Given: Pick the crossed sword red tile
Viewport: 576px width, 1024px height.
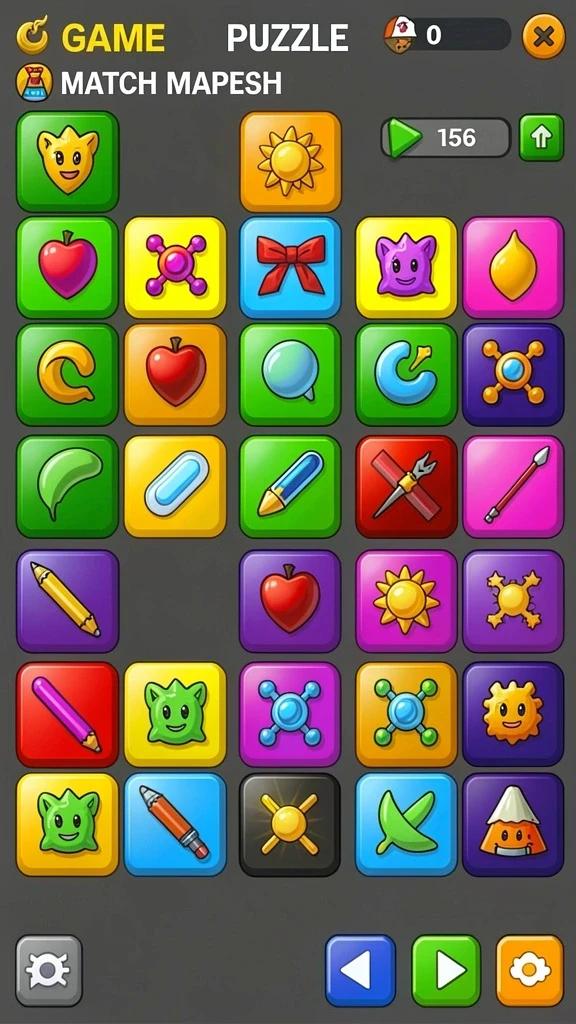Looking at the screenshot, I should pos(406,487).
